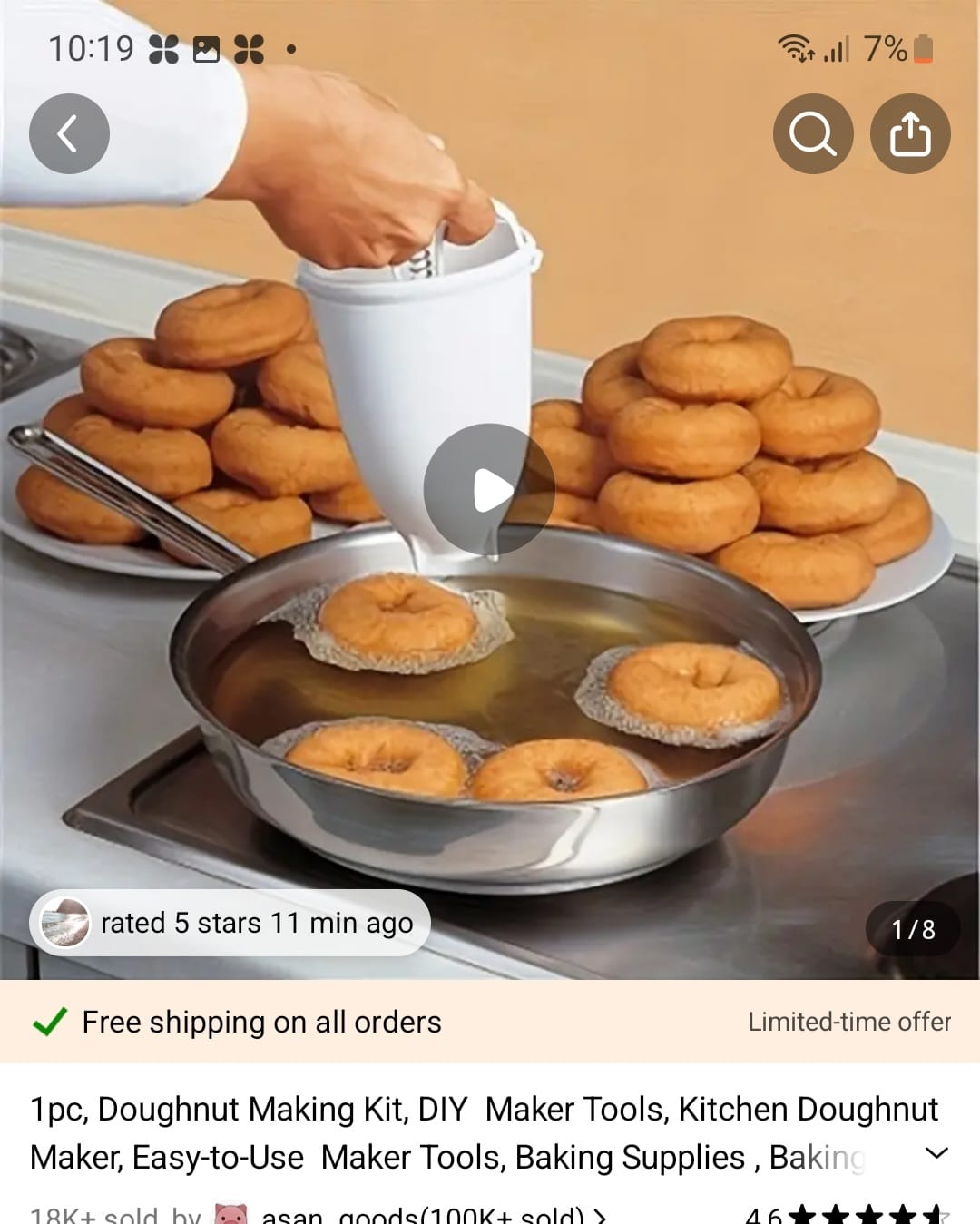The height and width of the screenshot is (1224, 980).
Task: Open the asan_goods seller store link
Action: 426,1215
